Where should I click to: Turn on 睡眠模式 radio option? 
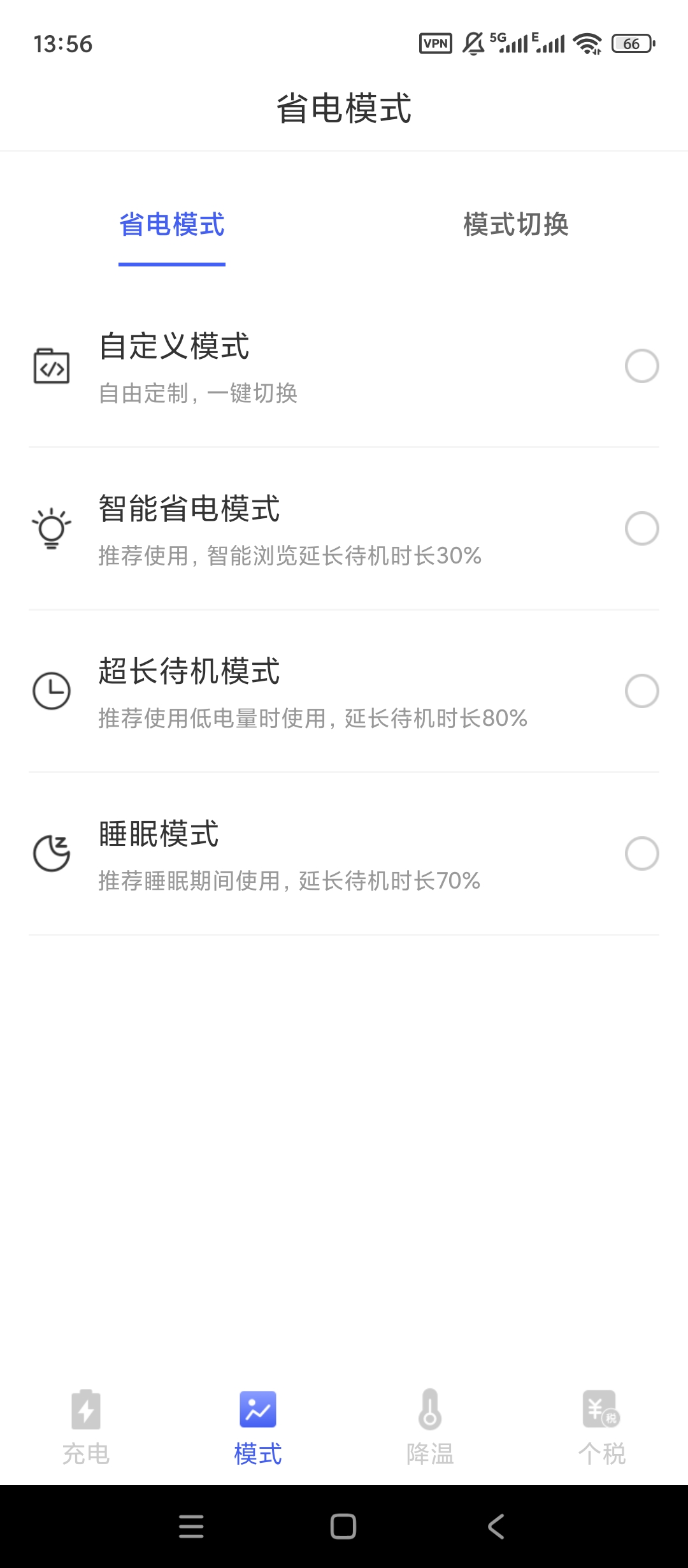(641, 853)
